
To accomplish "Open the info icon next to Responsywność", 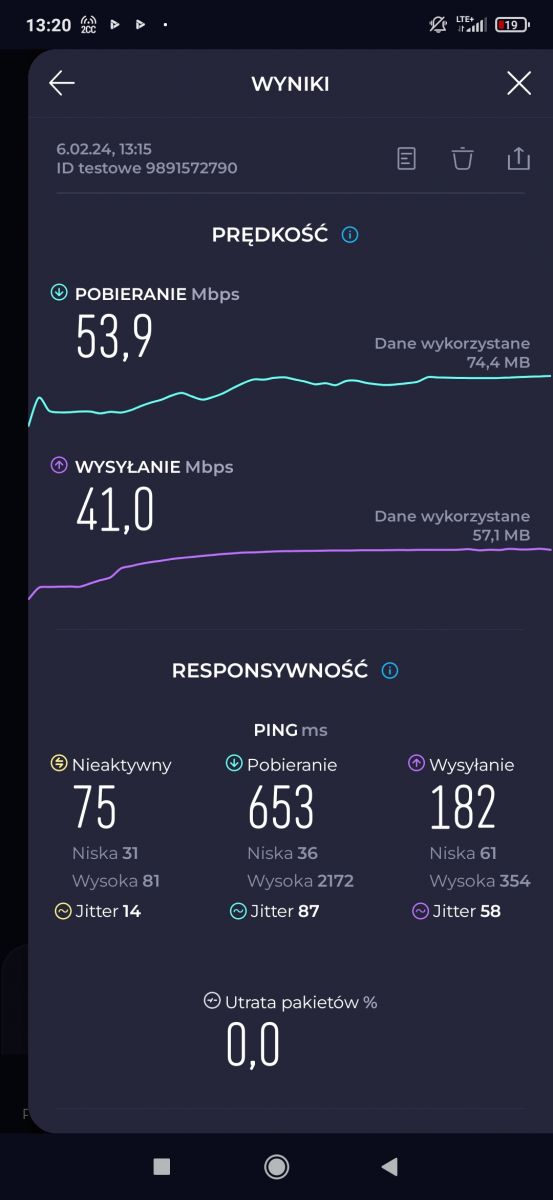I will [x=390, y=670].
